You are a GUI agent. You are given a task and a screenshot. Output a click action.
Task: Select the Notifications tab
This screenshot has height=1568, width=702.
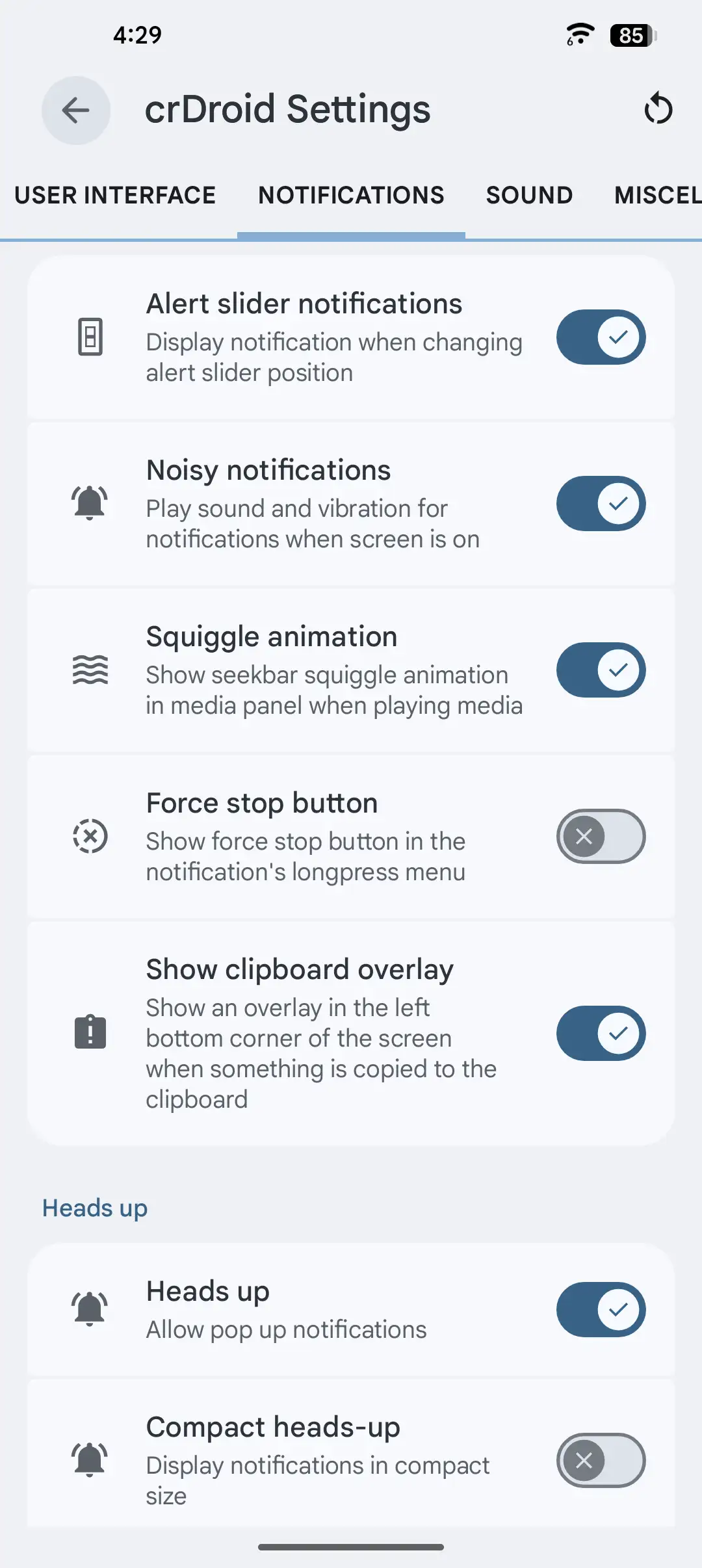coord(351,195)
